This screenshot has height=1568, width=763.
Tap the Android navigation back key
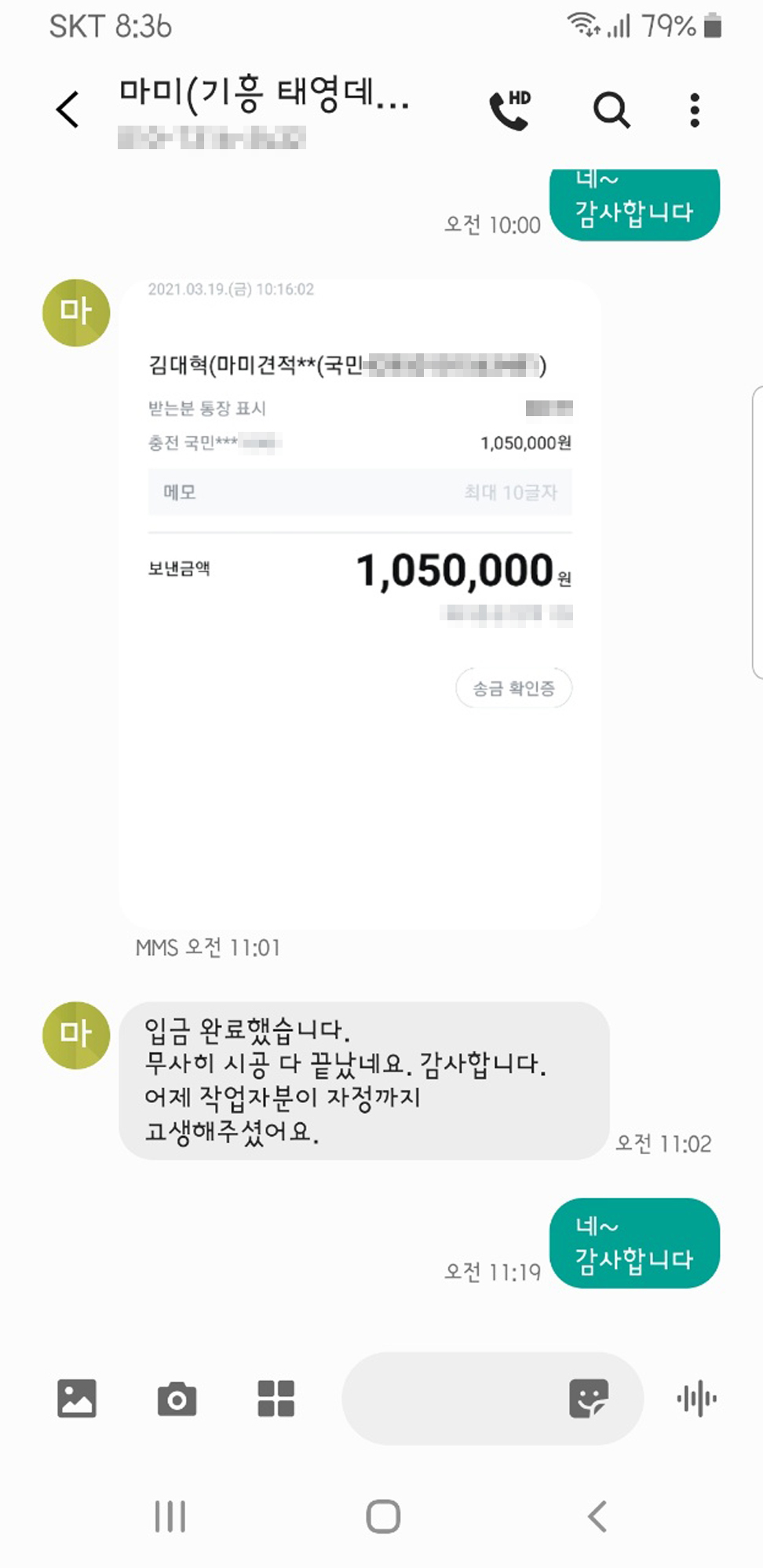coord(597,1515)
